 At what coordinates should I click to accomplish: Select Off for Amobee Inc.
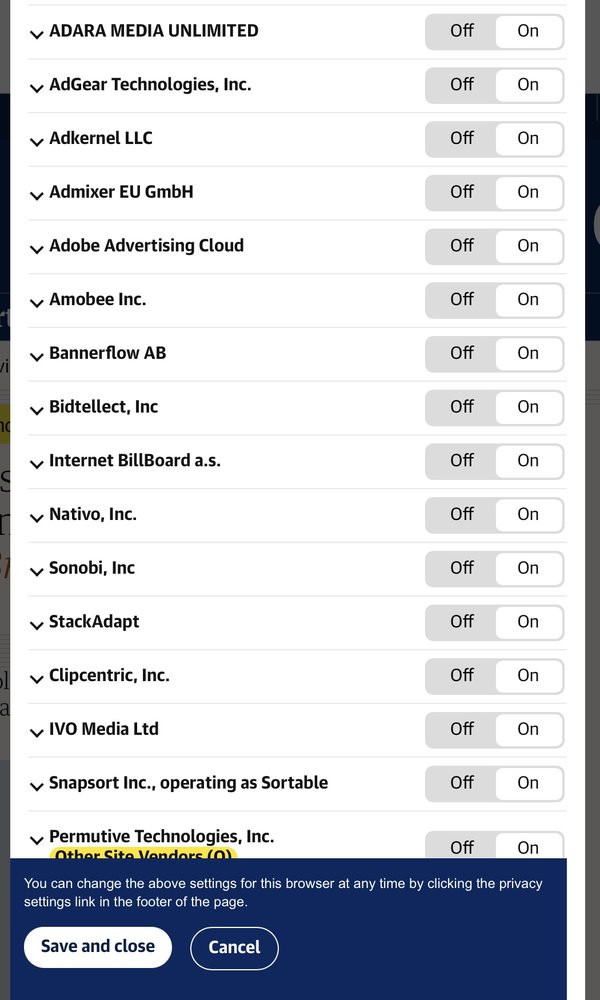click(461, 300)
